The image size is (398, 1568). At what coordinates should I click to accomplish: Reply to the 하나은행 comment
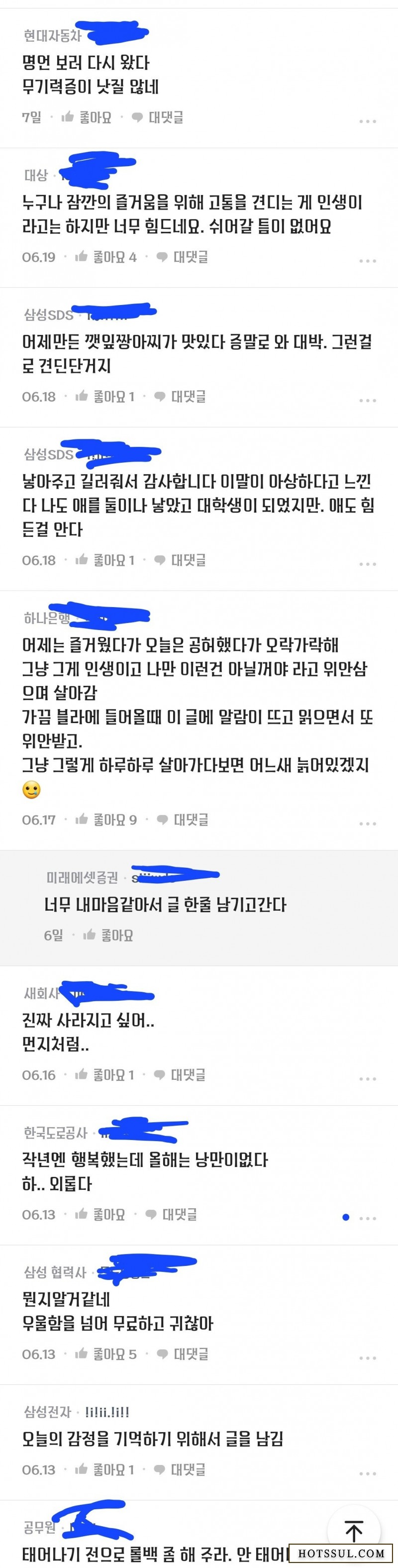[x=183, y=820]
